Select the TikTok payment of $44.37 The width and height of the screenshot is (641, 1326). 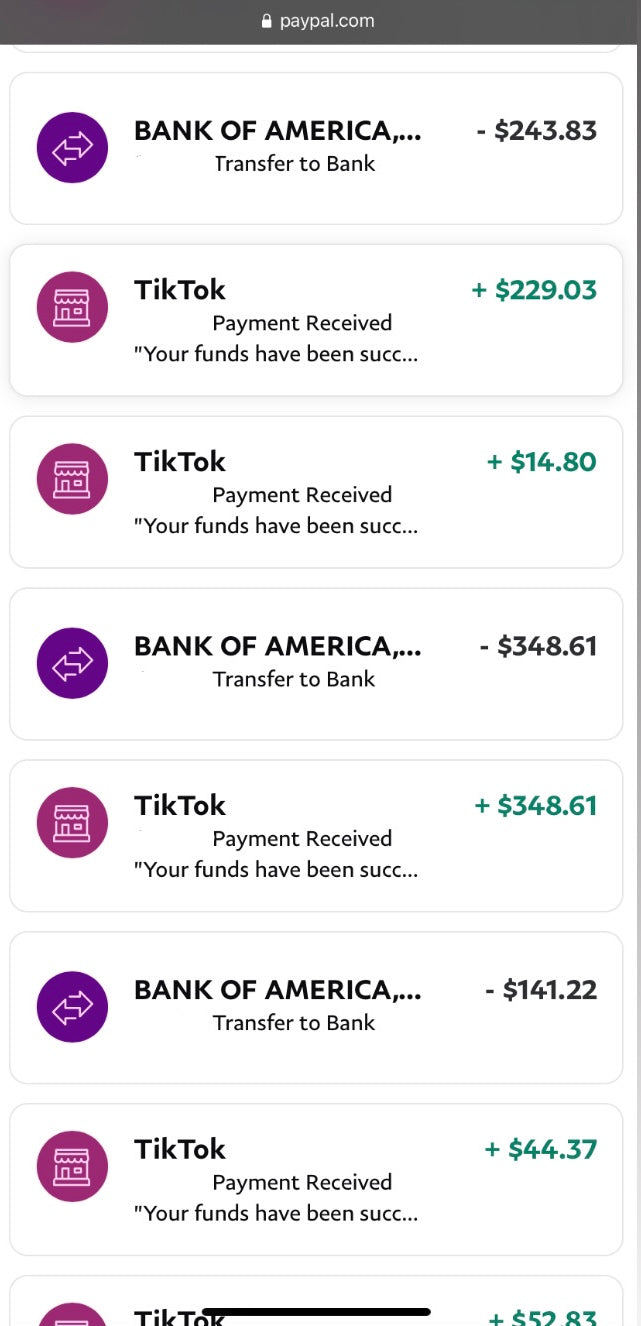pyautogui.click(x=316, y=1180)
